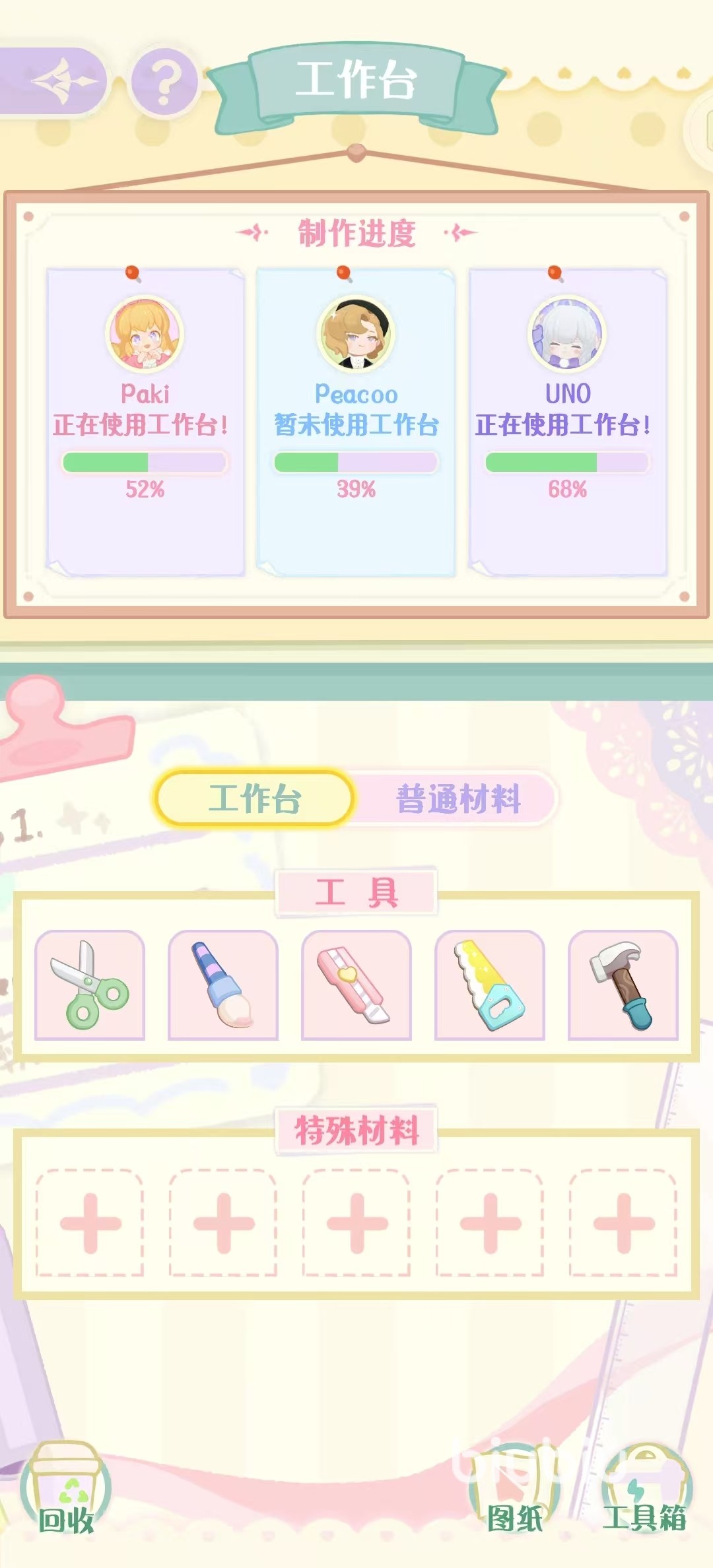Open Paki's progress card
Viewport: 713px width, 1568px height.
pos(145,422)
